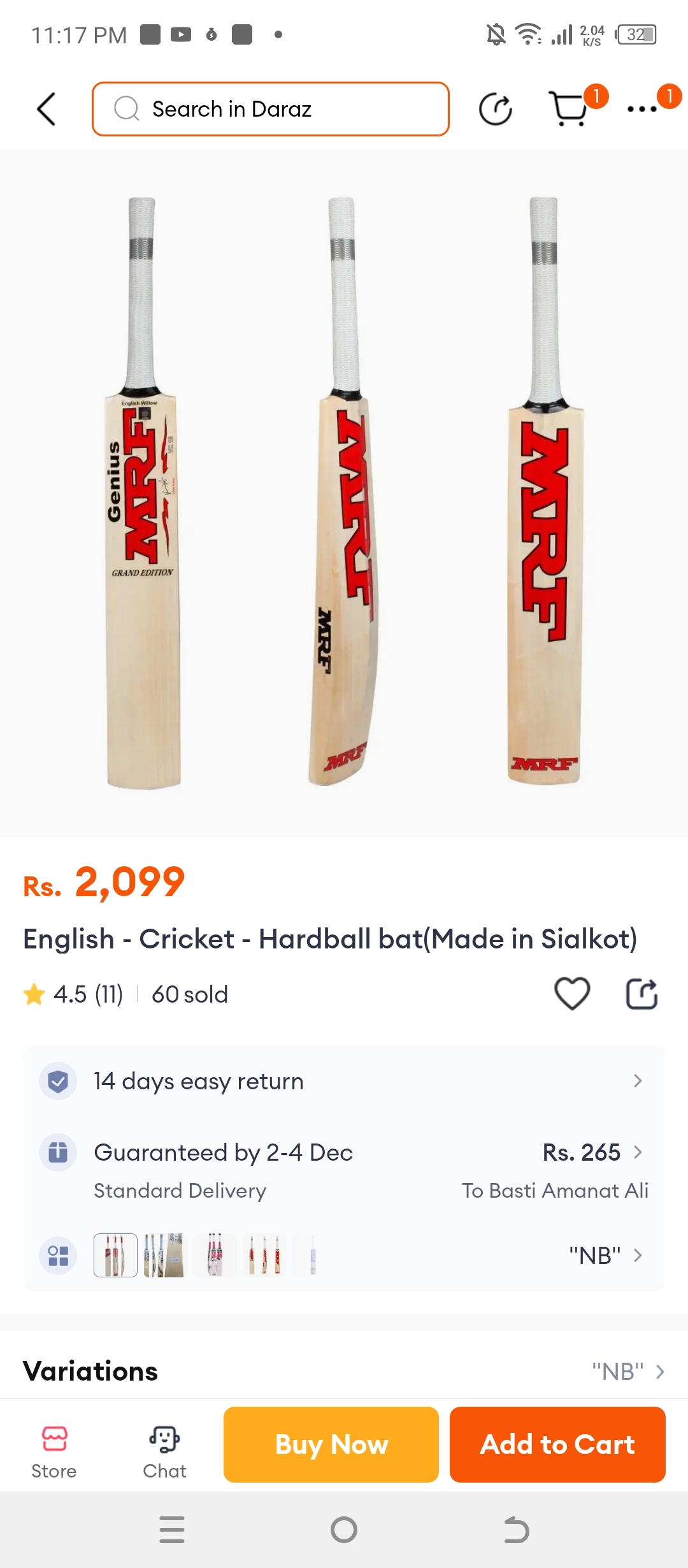Open the three-dot overflow menu

pyautogui.click(x=642, y=109)
